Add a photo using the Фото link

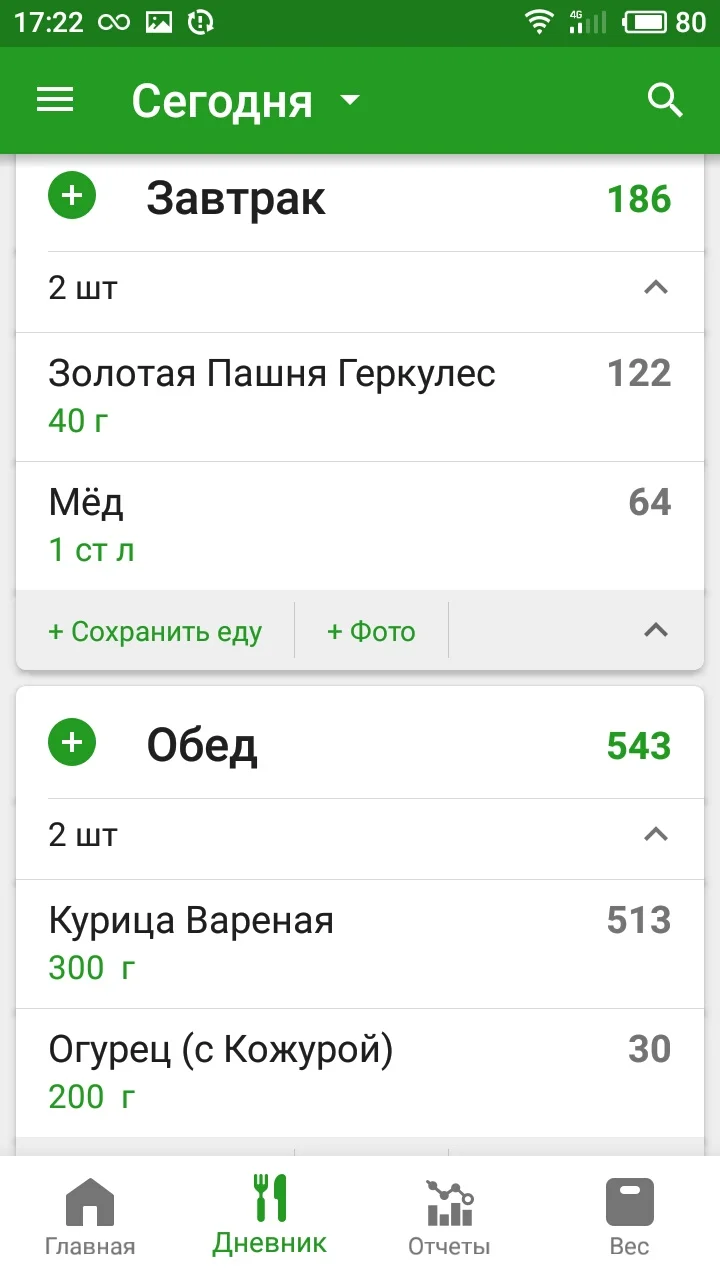click(x=371, y=631)
